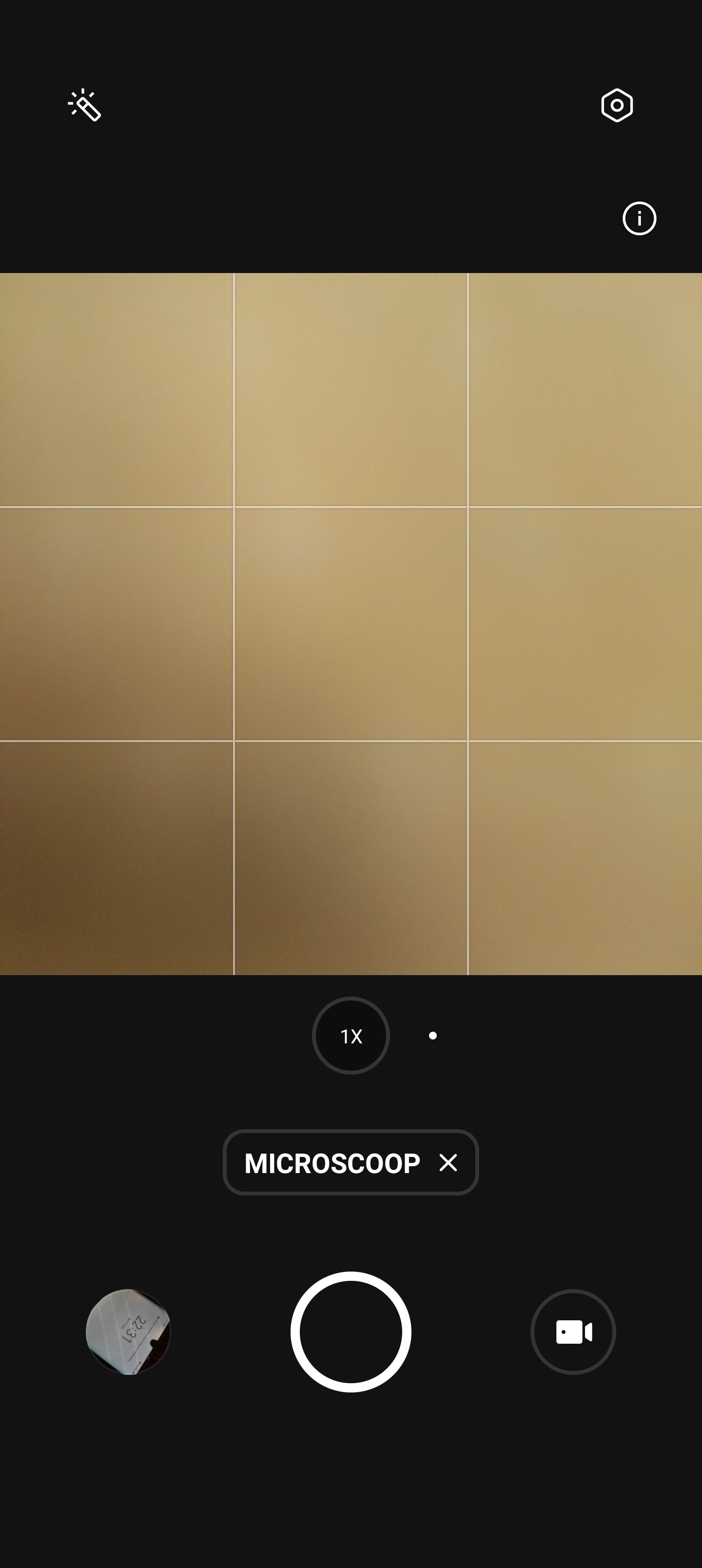Select the 1X zoom level

[351, 1036]
